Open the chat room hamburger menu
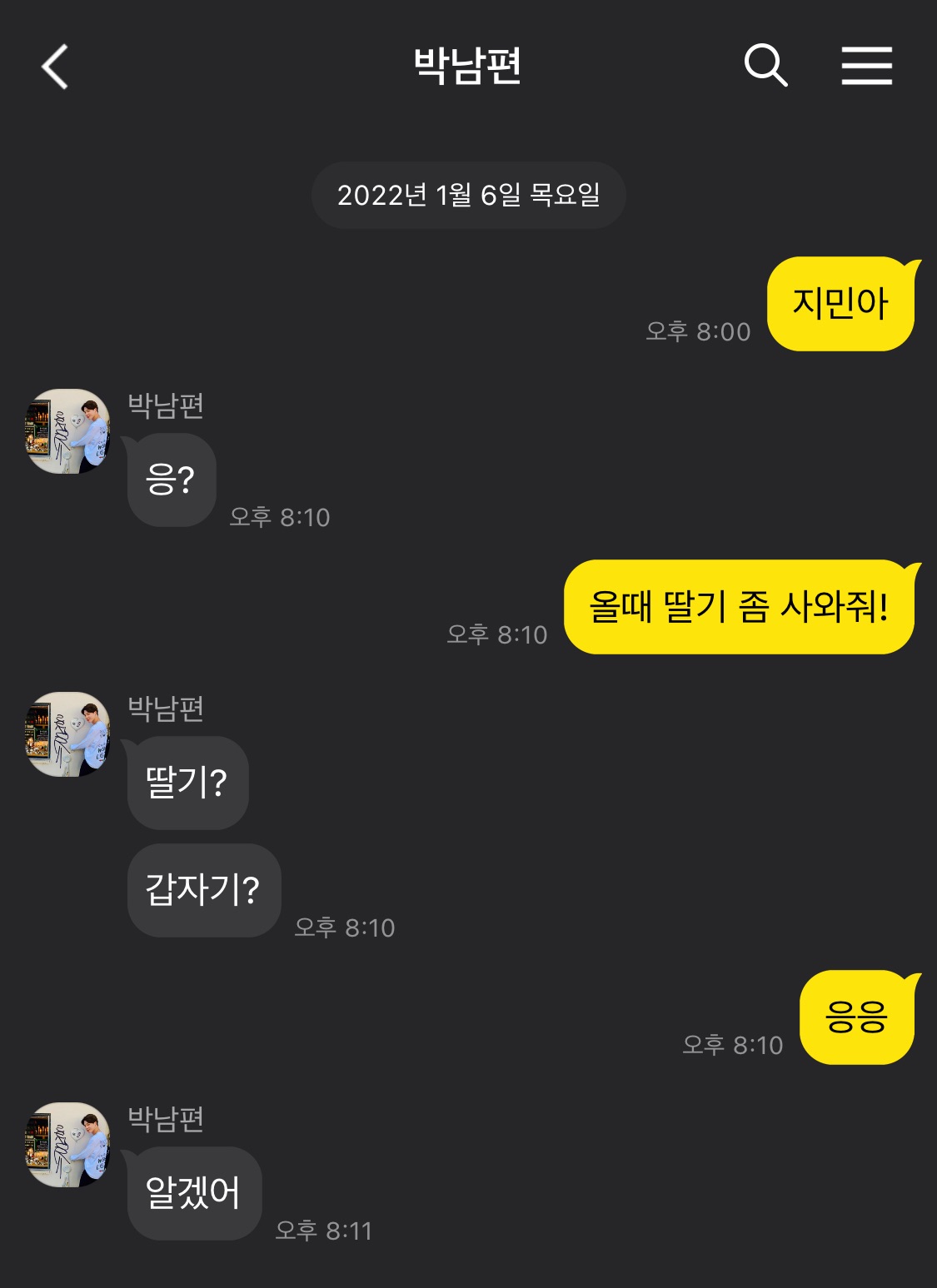Screen dimensions: 937x1288 [866, 66]
